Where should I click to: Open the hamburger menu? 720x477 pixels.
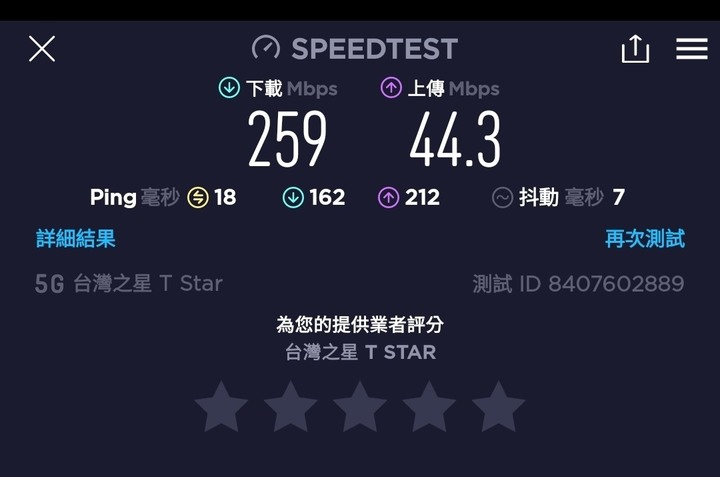point(692,49)
